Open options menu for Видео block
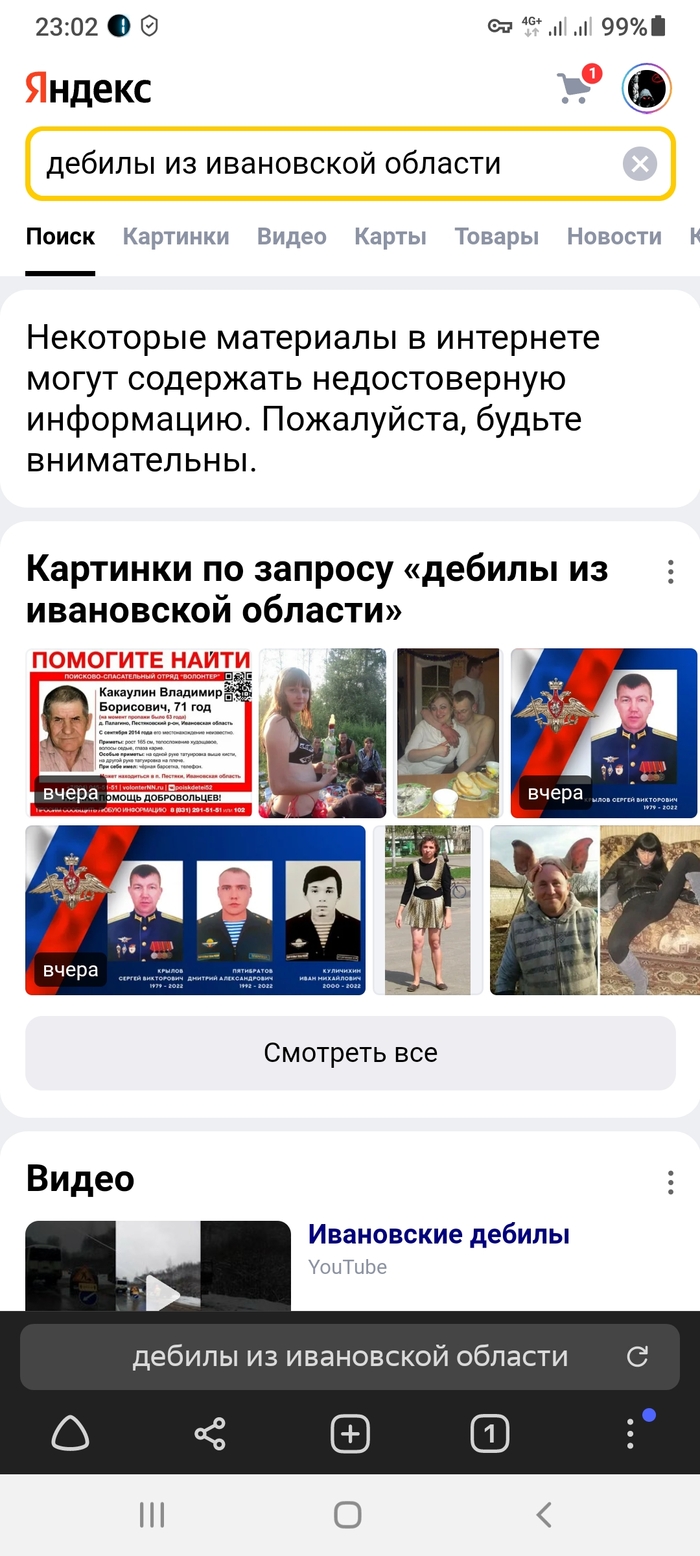Image resolution: width=700 pixels, height=1556 pixels. (670, 1182)
